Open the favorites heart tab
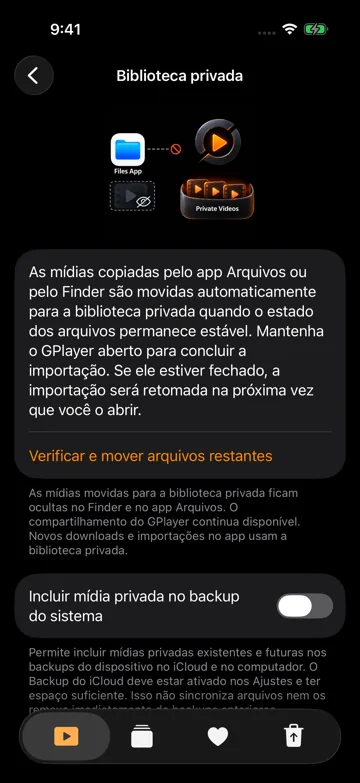This screenshot has height=783, width=360. click(x=218, y=737)
